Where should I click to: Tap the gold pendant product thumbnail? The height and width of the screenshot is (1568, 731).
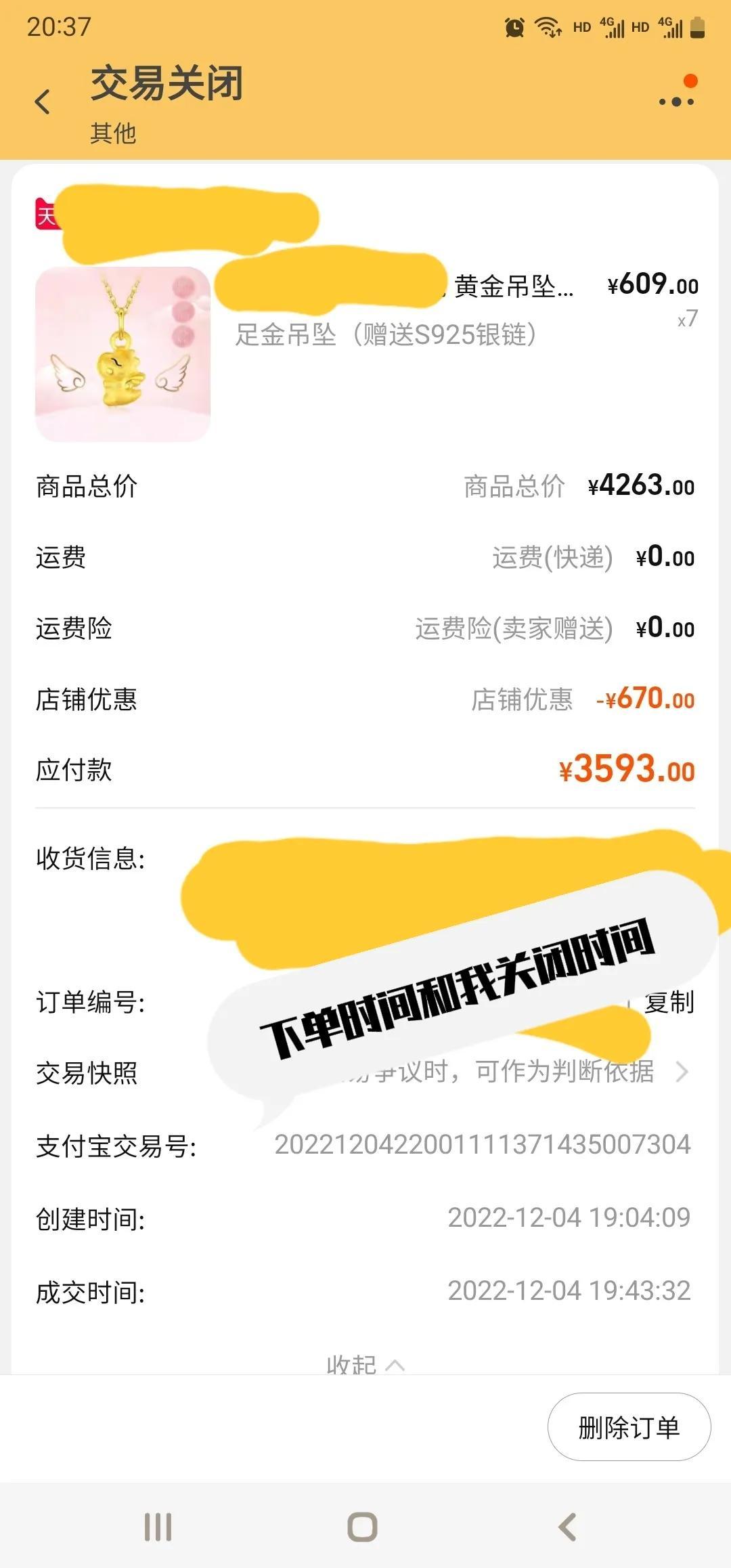pyautogui.click(x=122, y=354)
